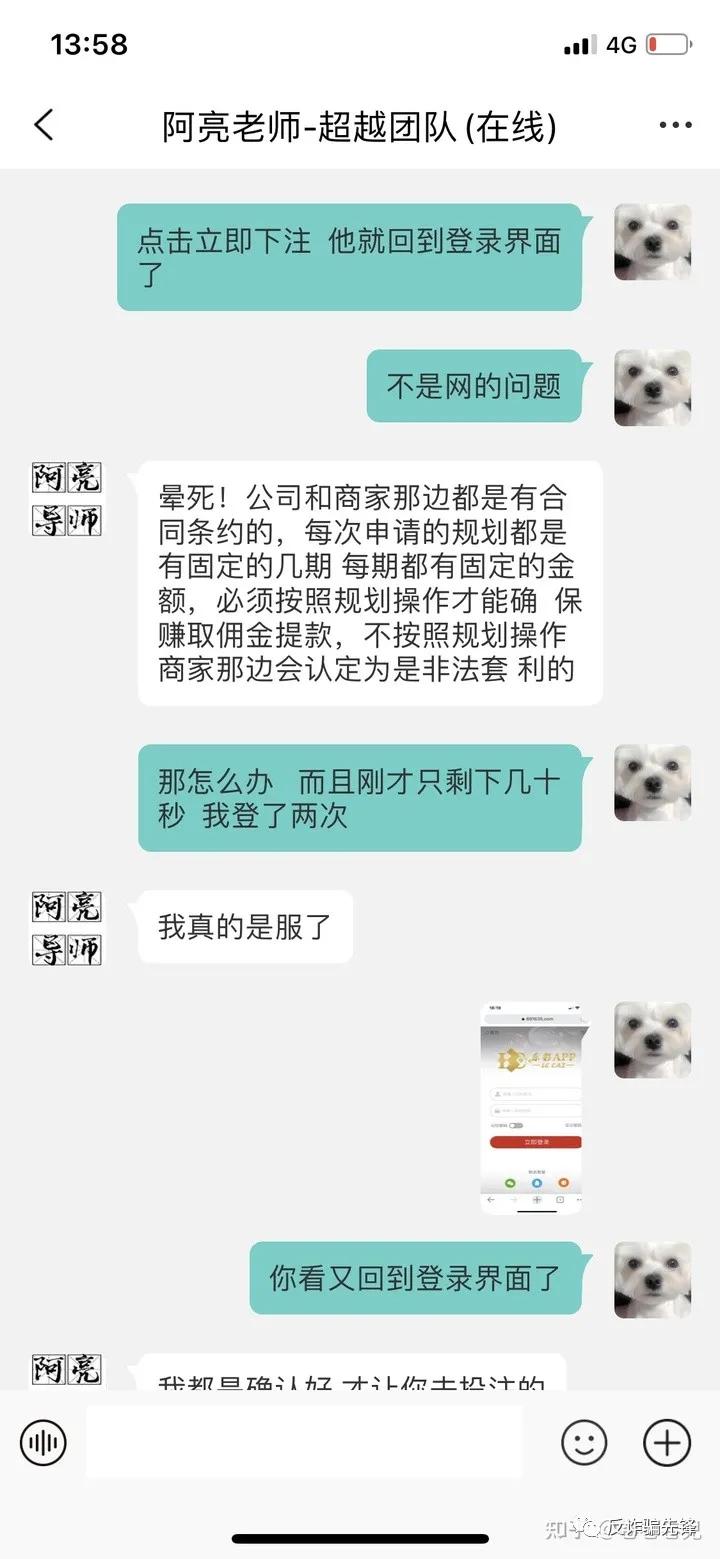The image size is (720, 1559).
Task: Tap the message saying 不是网的问题
Action: click(x=475, y=387)
